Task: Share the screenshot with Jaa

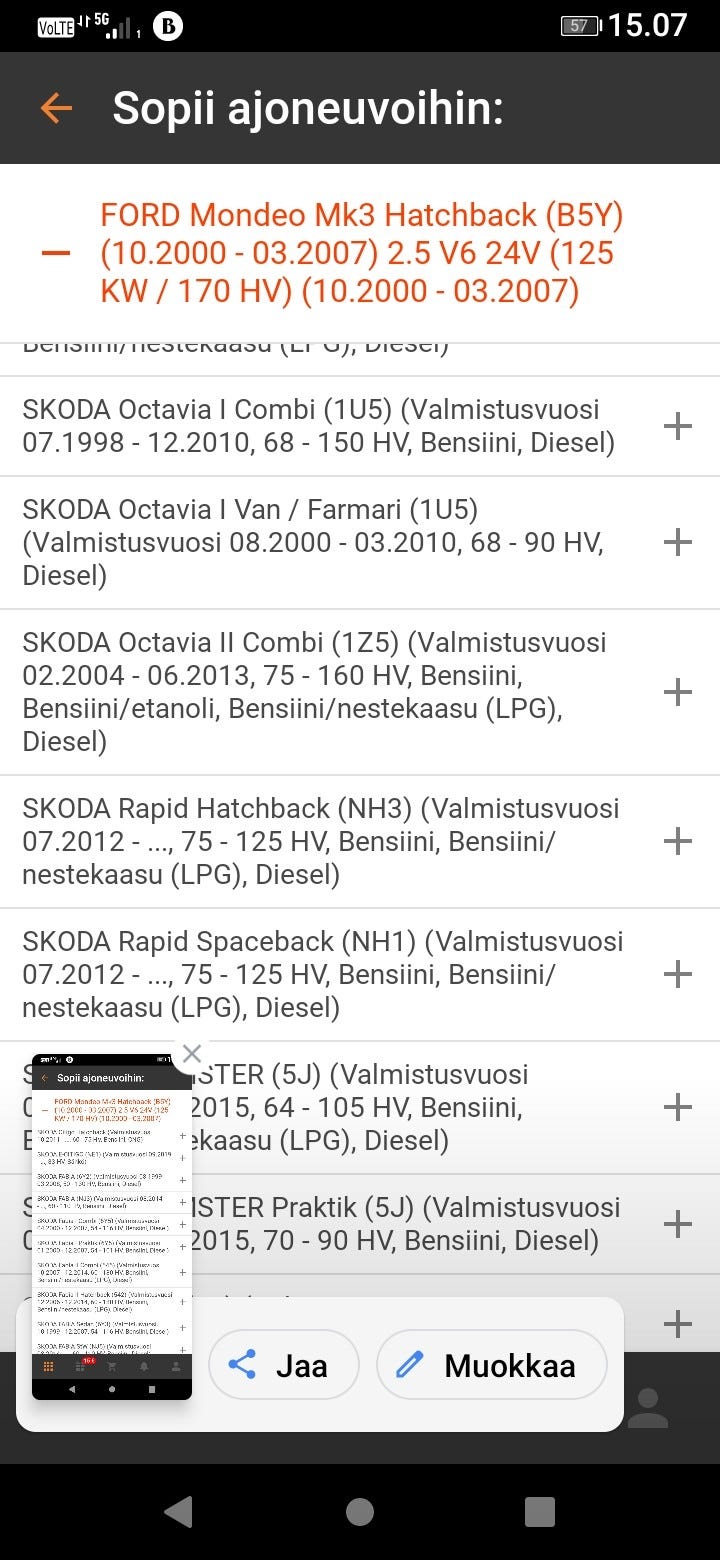Action: [x=283, y=1365]
